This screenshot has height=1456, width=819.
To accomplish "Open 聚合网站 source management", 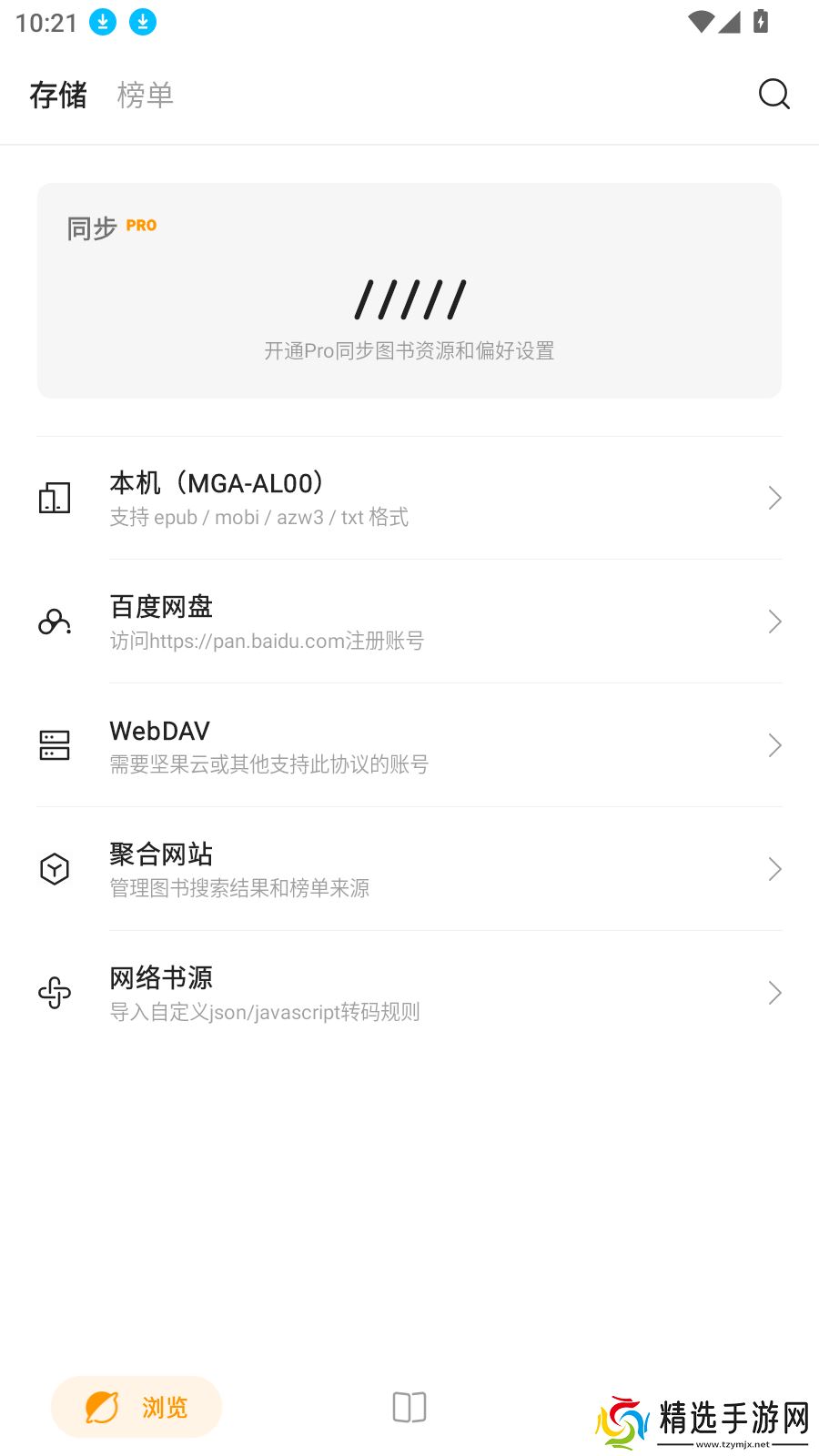I will 409,870.
